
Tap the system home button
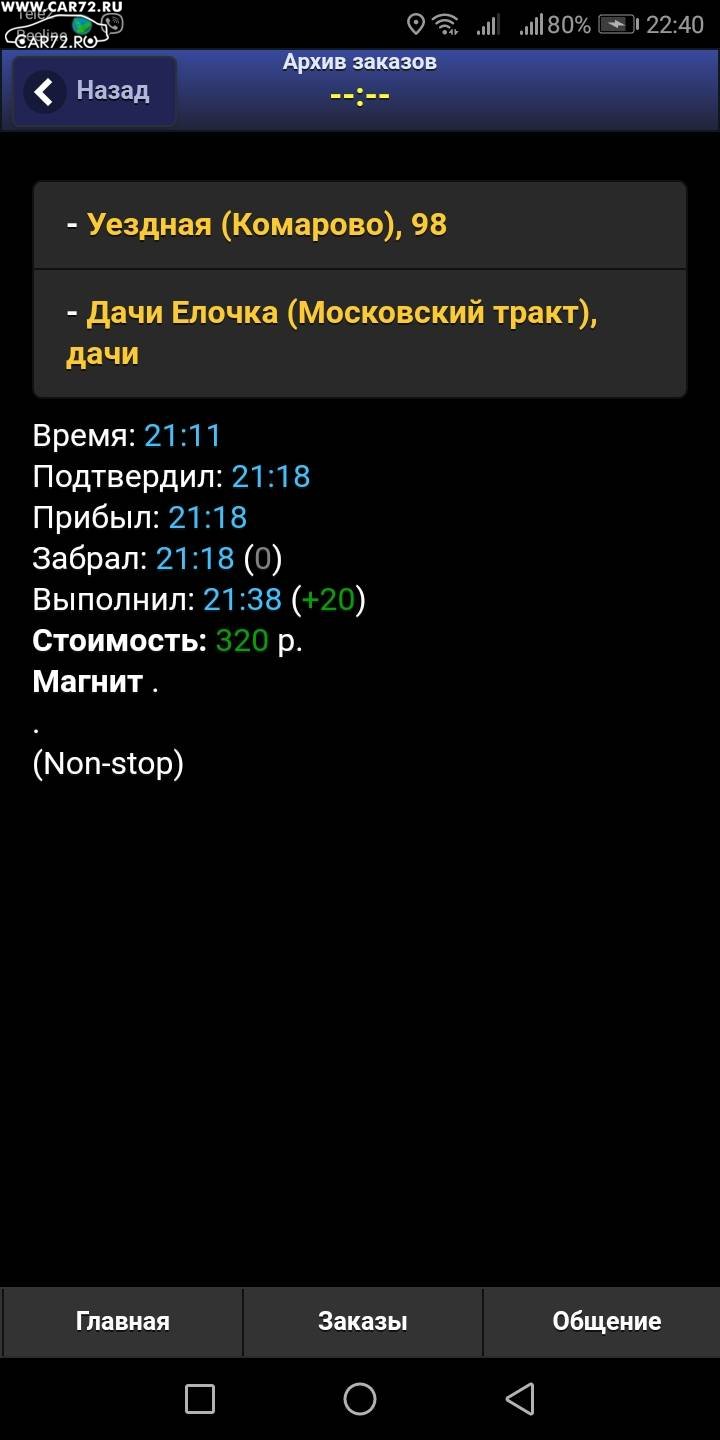[360, 1399]
